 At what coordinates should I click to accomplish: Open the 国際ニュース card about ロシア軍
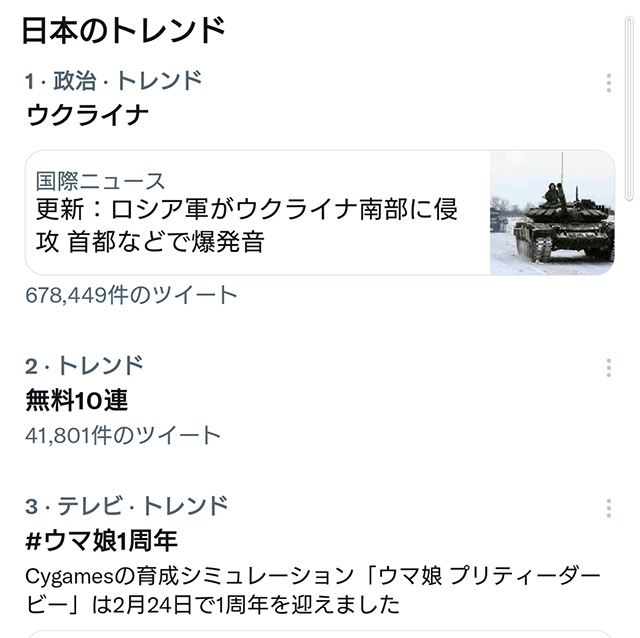pyautogui.click(x=260, y=212)
